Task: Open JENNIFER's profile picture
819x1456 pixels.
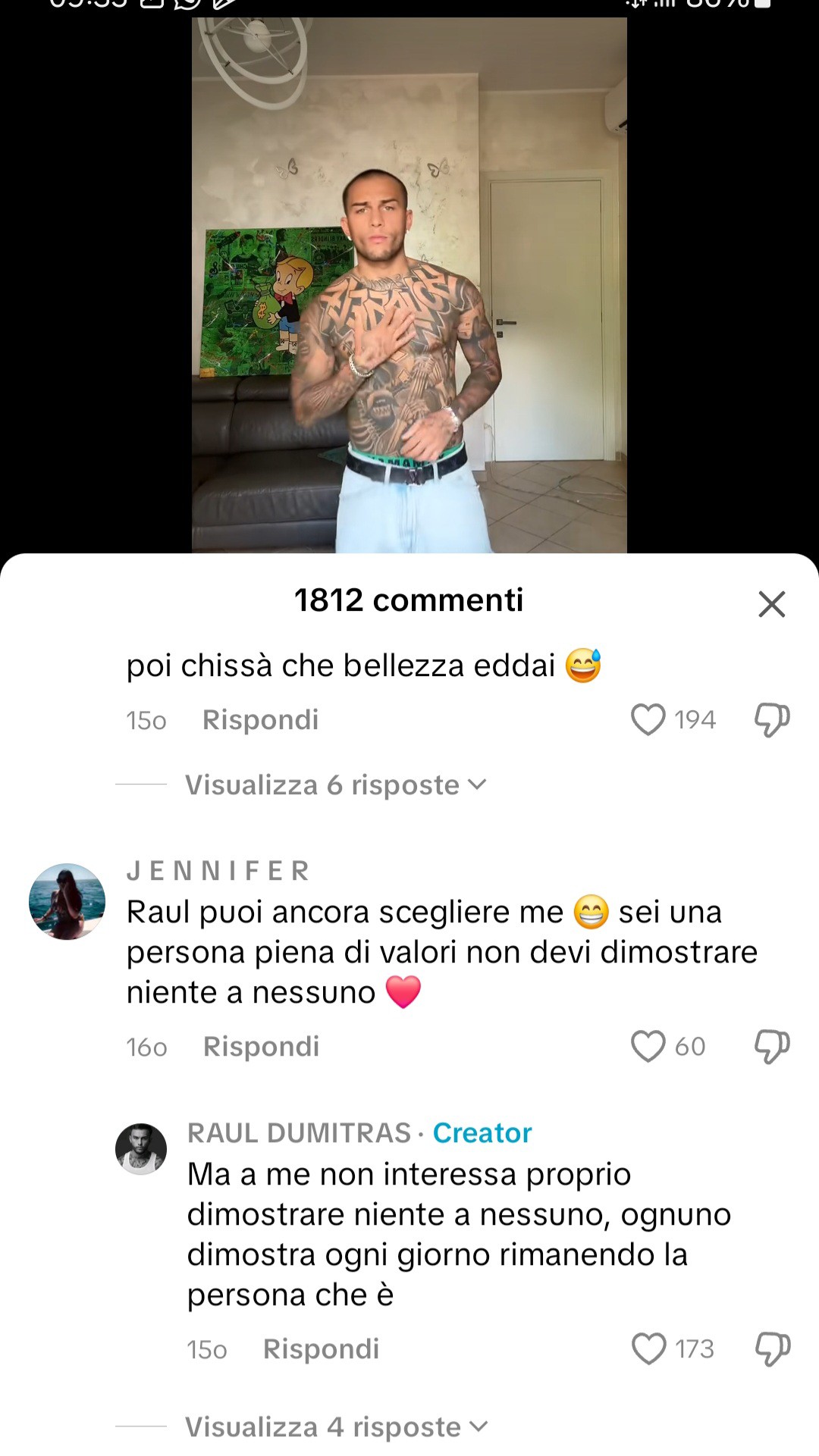Action: point(67,901)
